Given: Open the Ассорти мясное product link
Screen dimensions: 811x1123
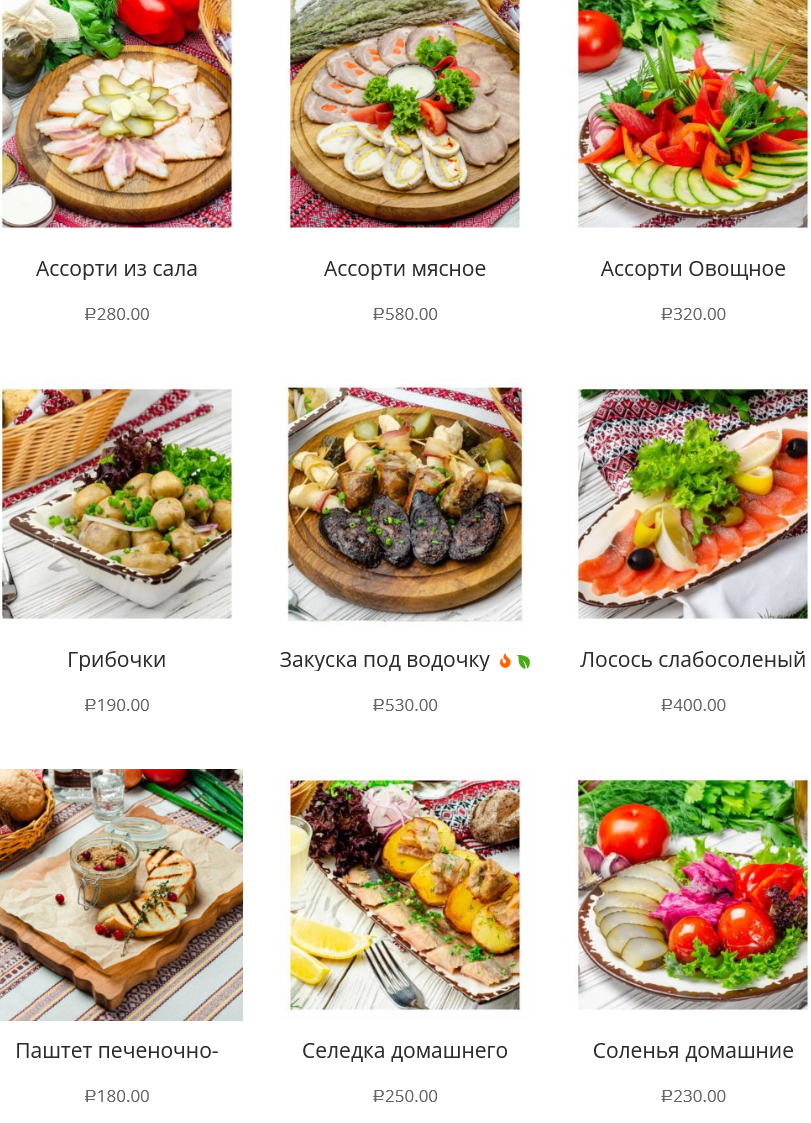Looking at the screenshot, I should [x=404, y=268].
